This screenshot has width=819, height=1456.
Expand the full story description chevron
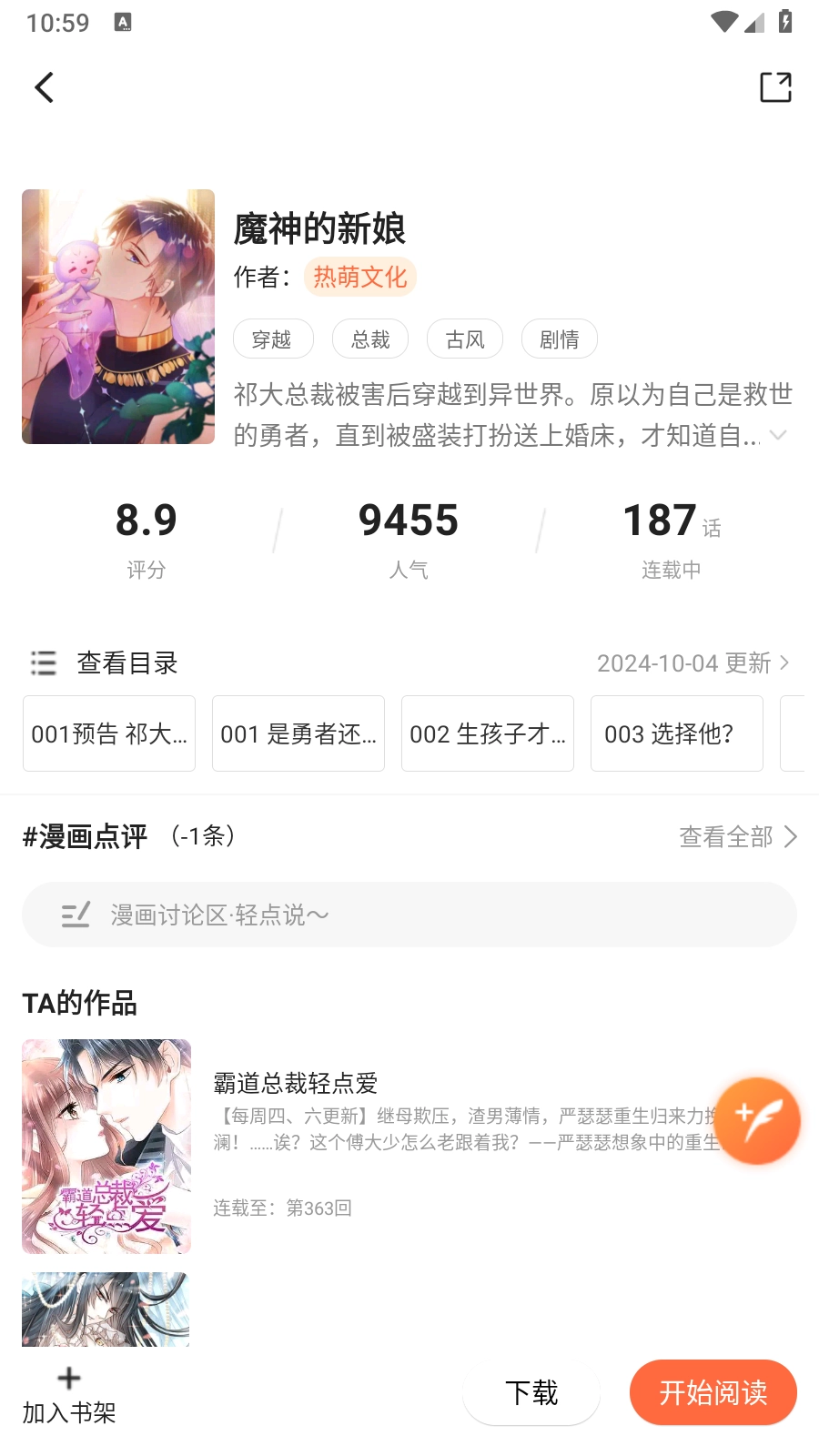779,436
